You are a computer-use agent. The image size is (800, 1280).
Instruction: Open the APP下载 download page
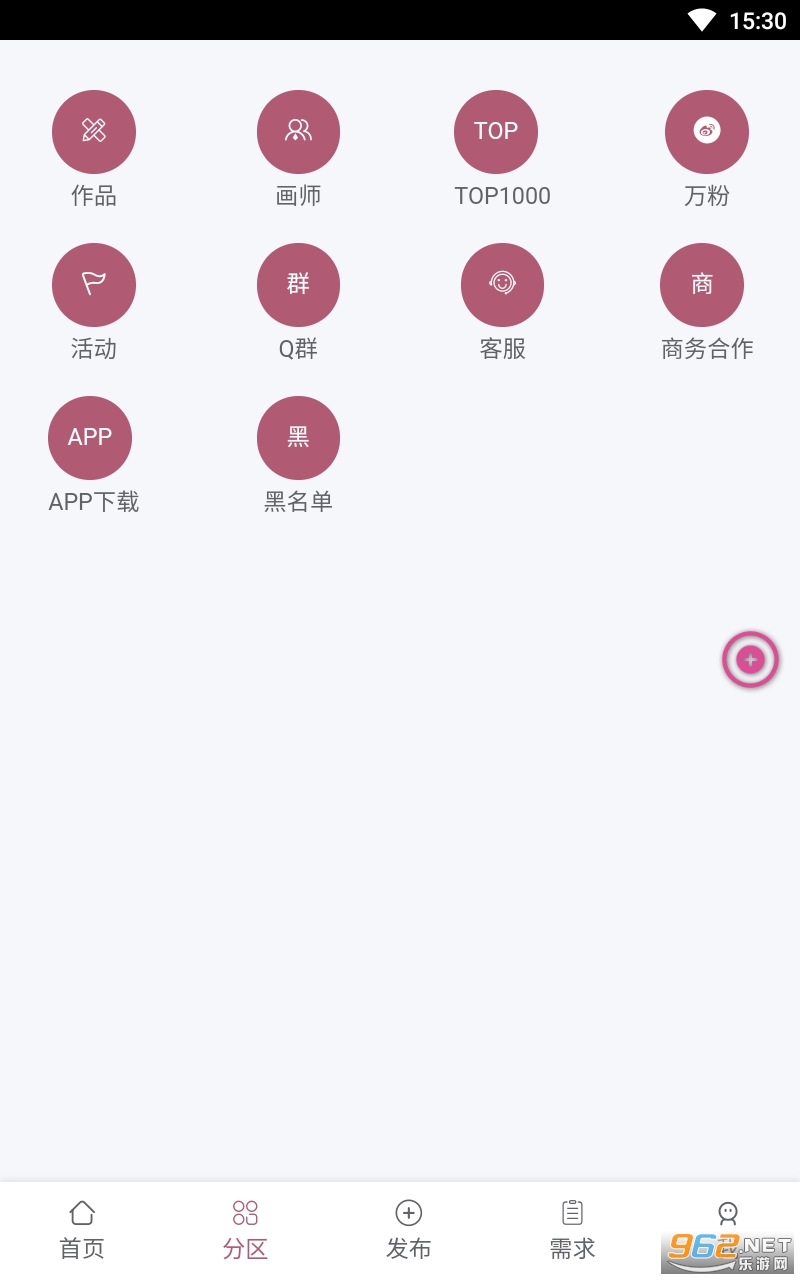(x=90, y=438)
